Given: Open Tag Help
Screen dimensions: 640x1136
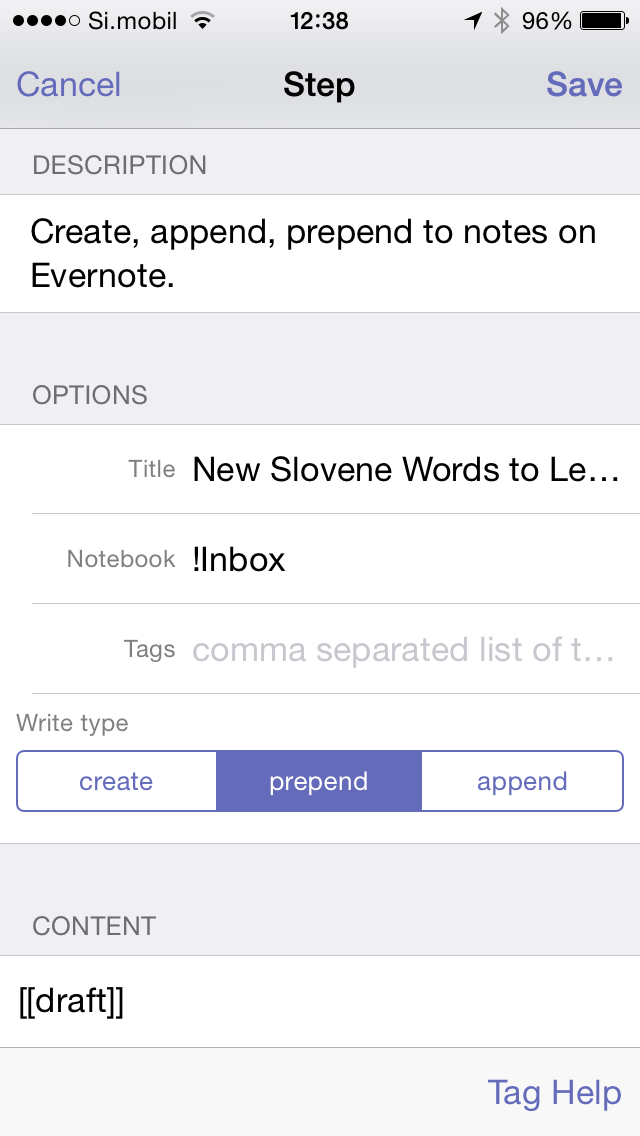Looking at the screenshot, I should point(554,1093).
